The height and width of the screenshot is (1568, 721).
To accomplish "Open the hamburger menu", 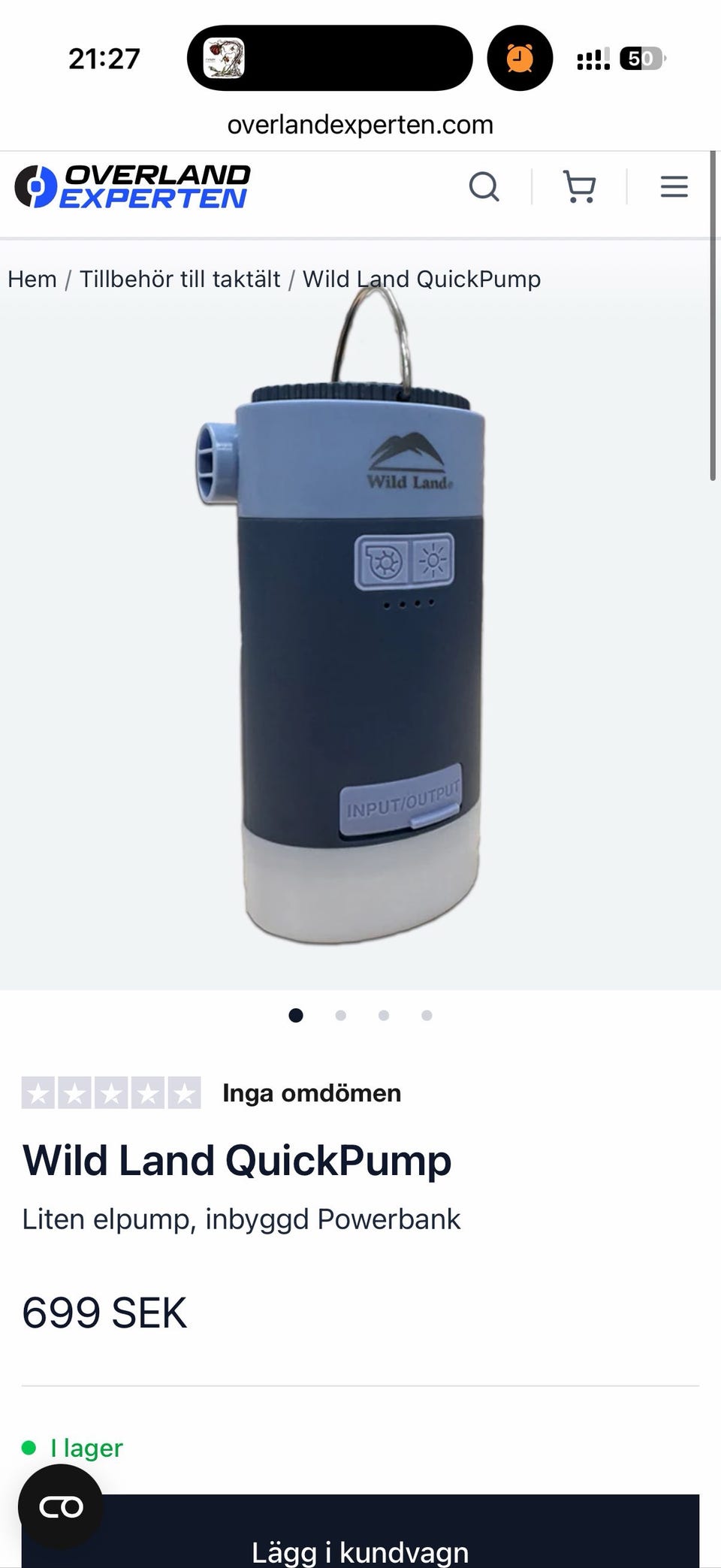I will coord(674,187).
